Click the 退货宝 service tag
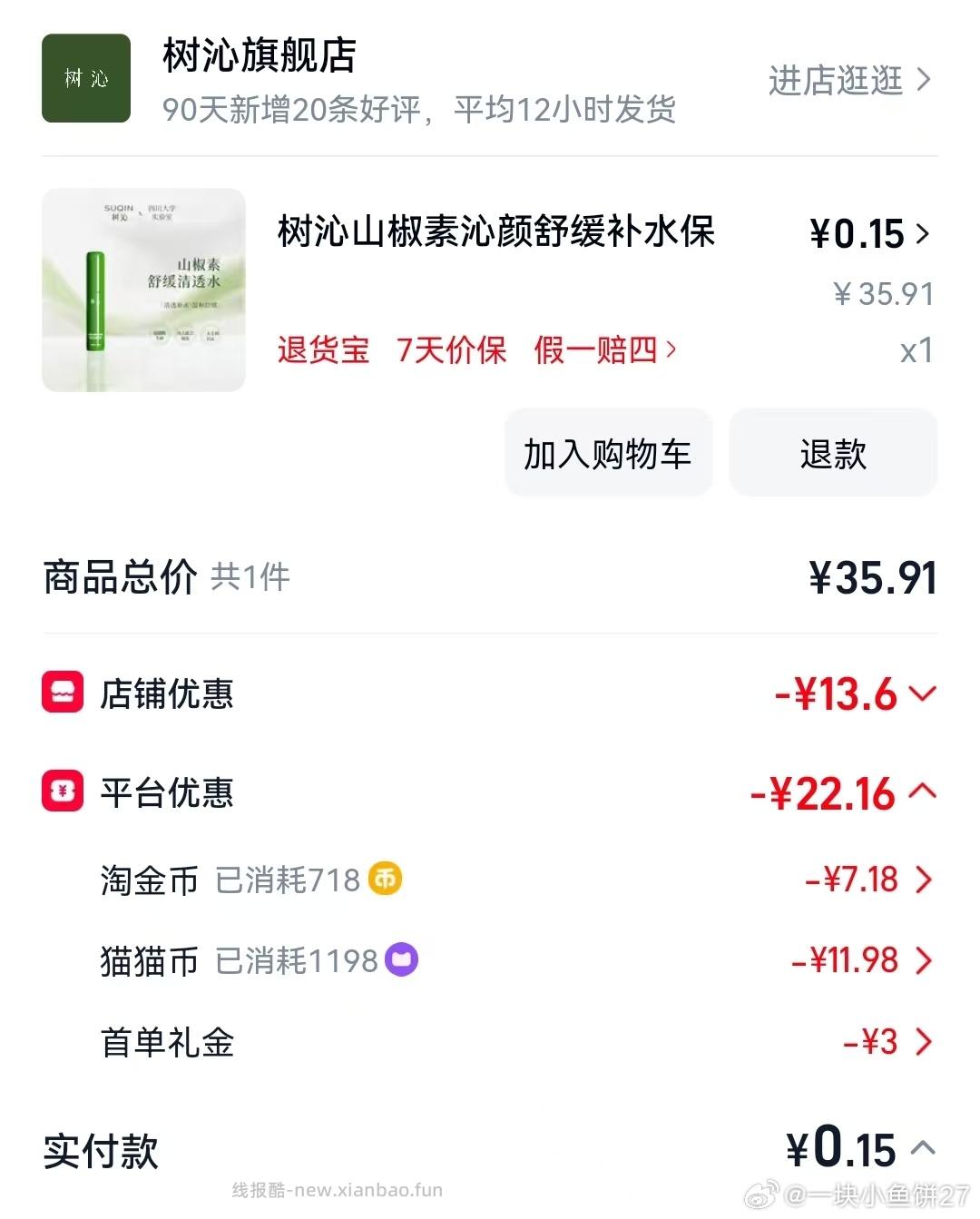Screen dimensions: 980x1219 pyautogui.click(x=322, y=350)
